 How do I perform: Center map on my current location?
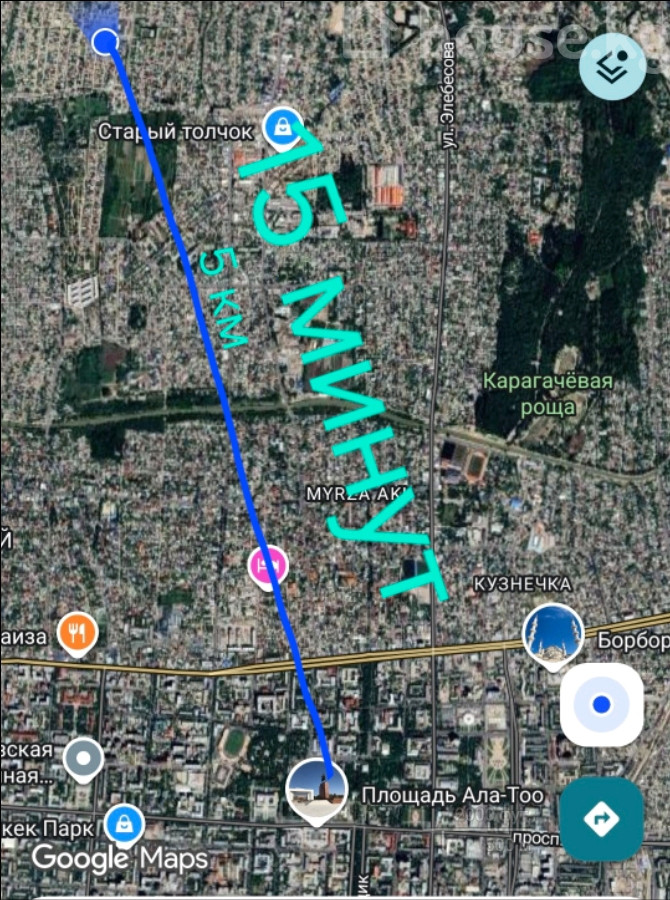click(x=601, y=705)
